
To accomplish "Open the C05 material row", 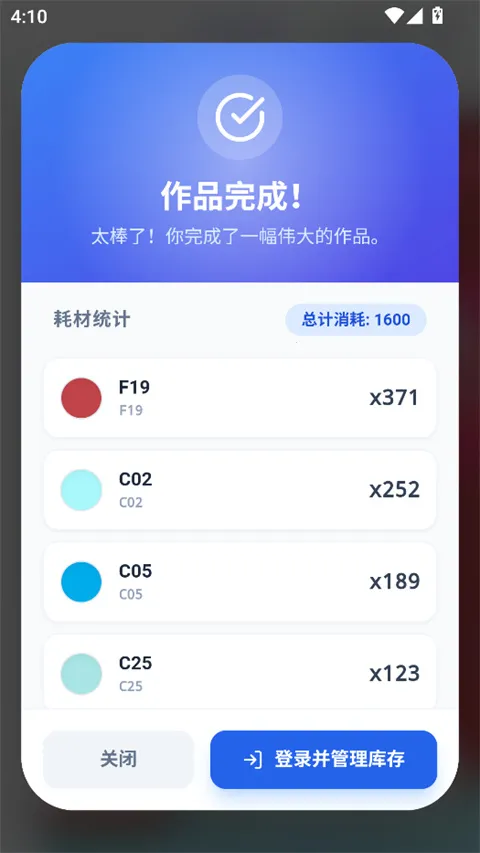I will [240, 582].
